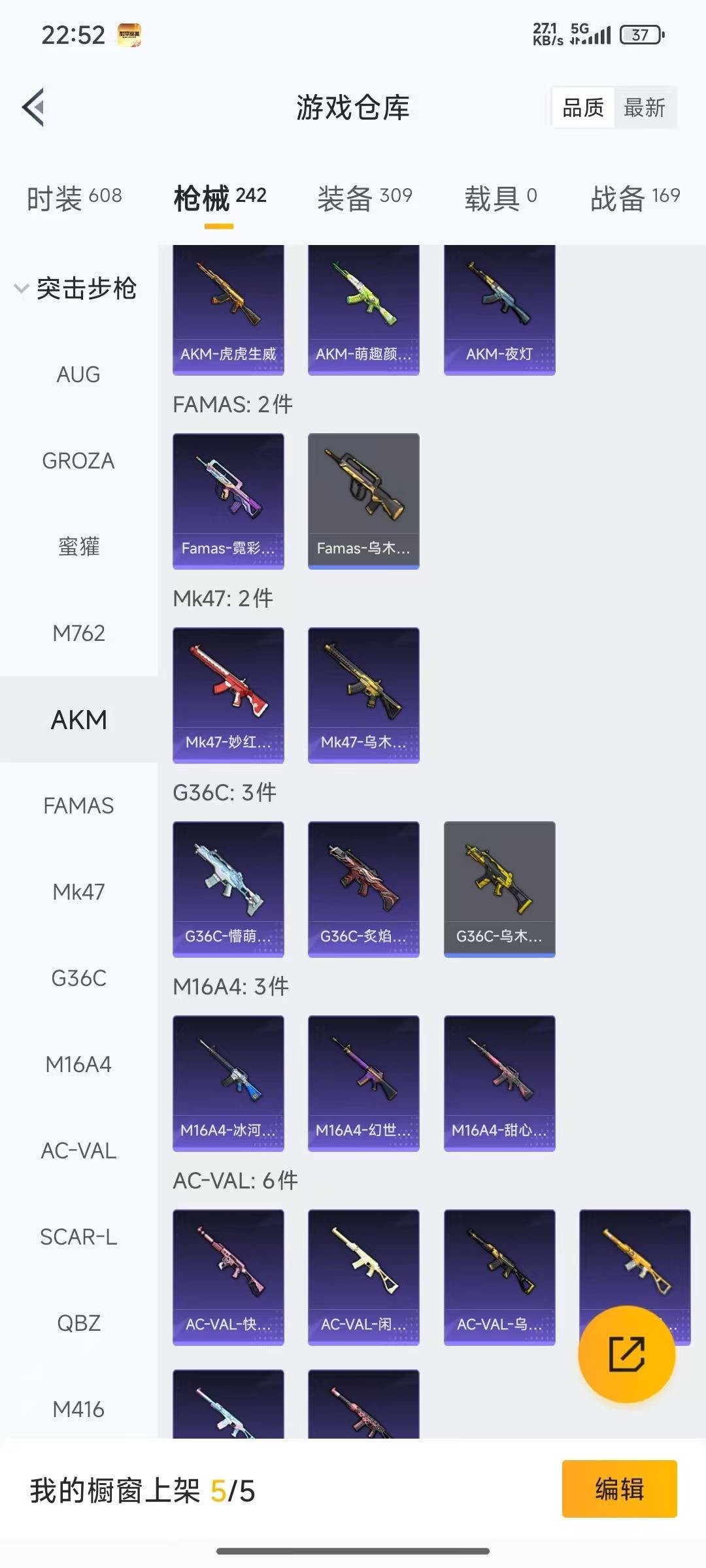Jump to the M416 weapons

pyautogui.click(x=78, y=1409)
